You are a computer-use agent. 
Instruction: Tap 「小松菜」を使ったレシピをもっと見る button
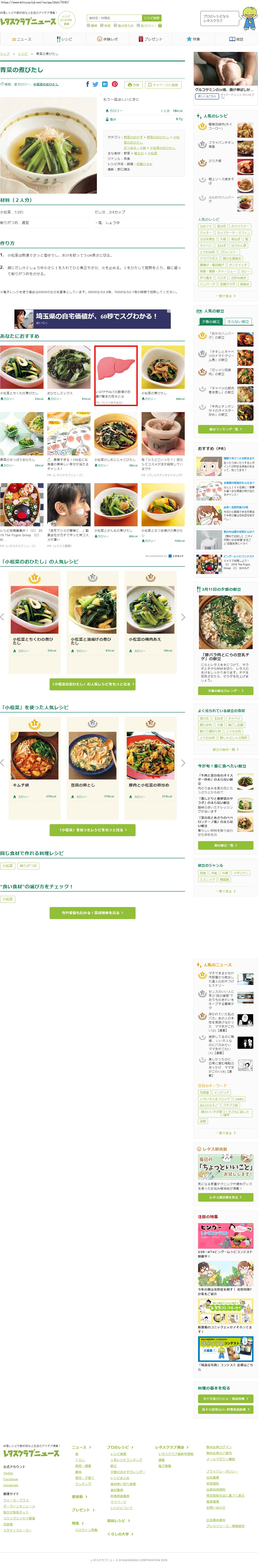(93, 830)
